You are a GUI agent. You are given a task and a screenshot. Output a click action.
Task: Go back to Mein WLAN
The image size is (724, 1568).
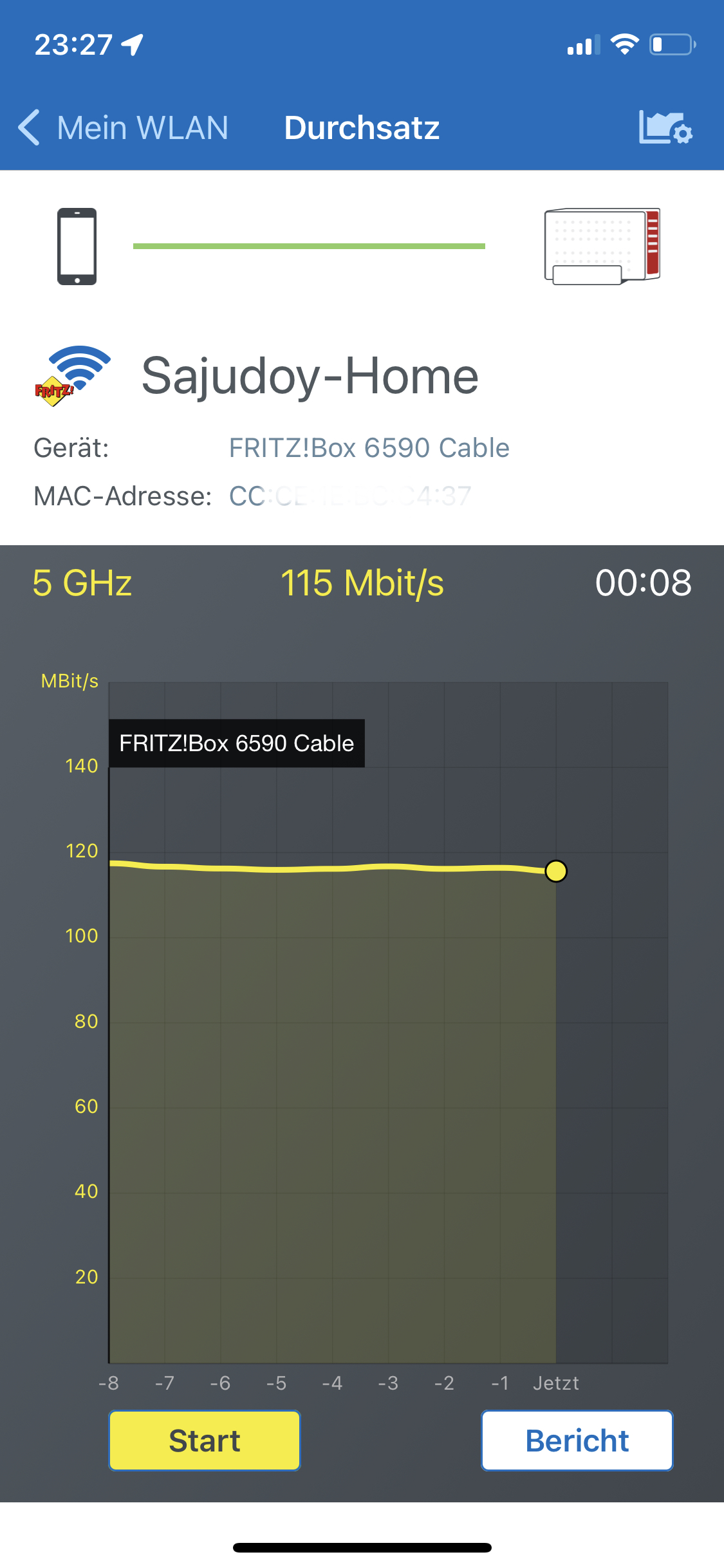(122, 127)
